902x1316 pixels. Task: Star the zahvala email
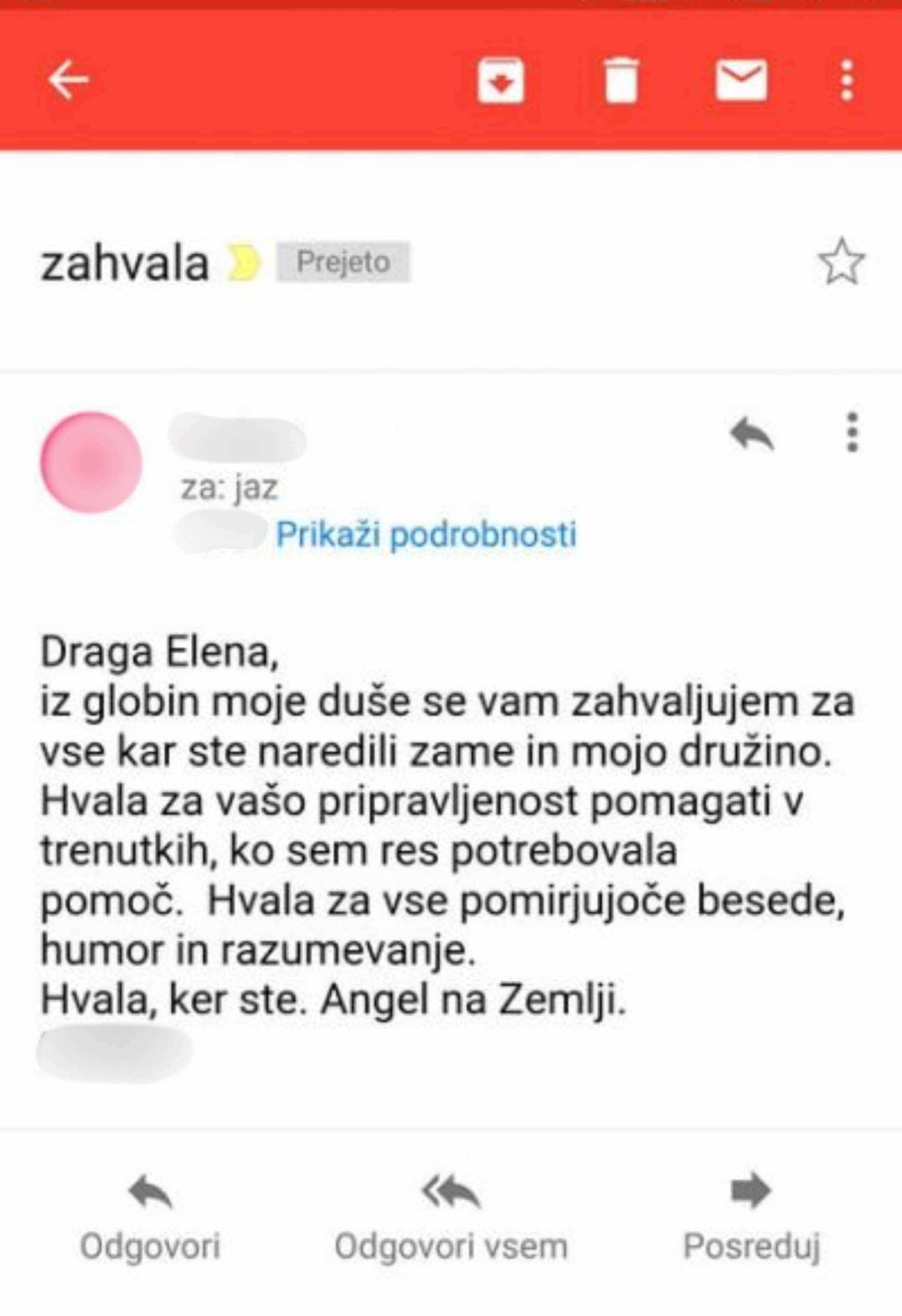tap(841, 262)
